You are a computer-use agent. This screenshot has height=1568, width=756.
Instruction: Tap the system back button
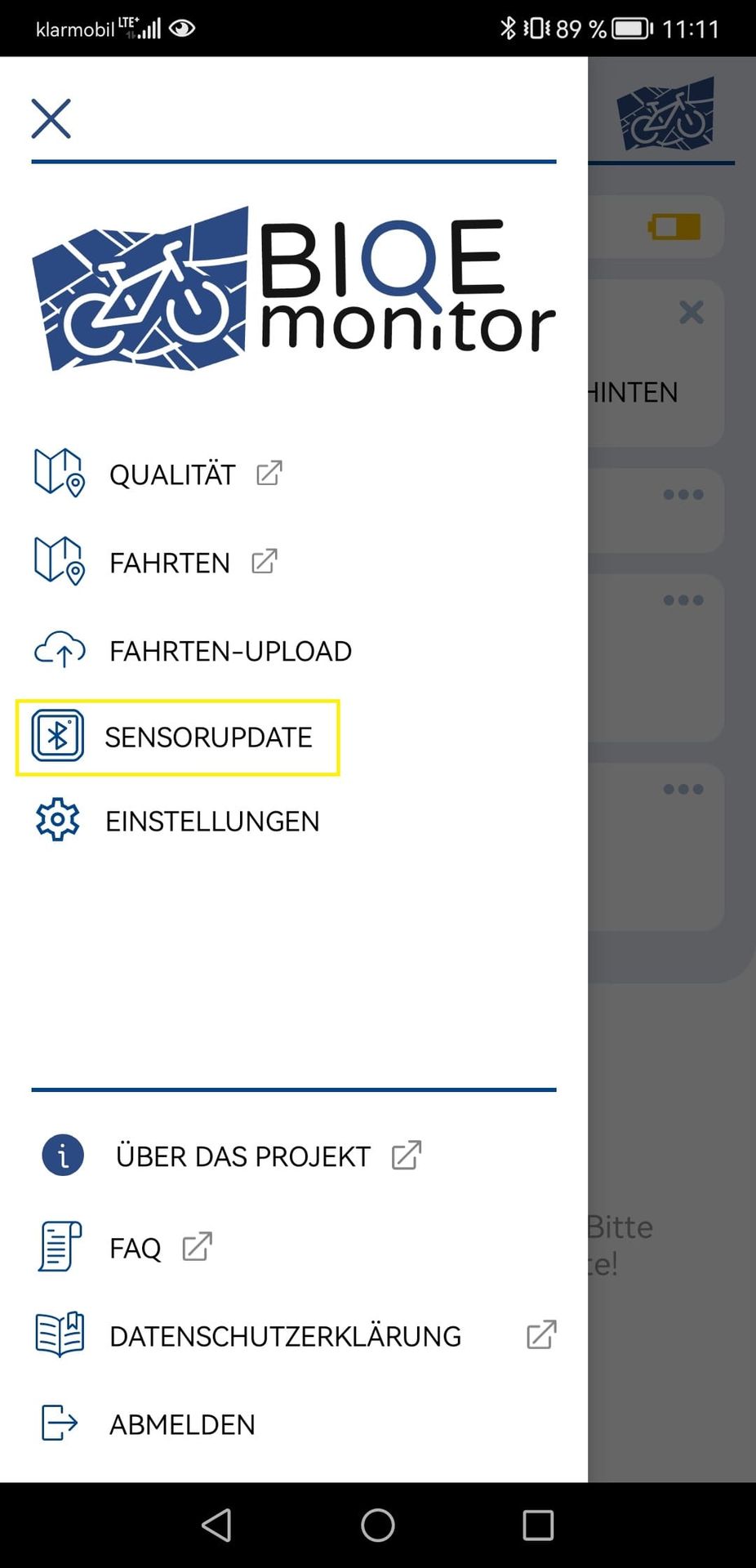217,1525
